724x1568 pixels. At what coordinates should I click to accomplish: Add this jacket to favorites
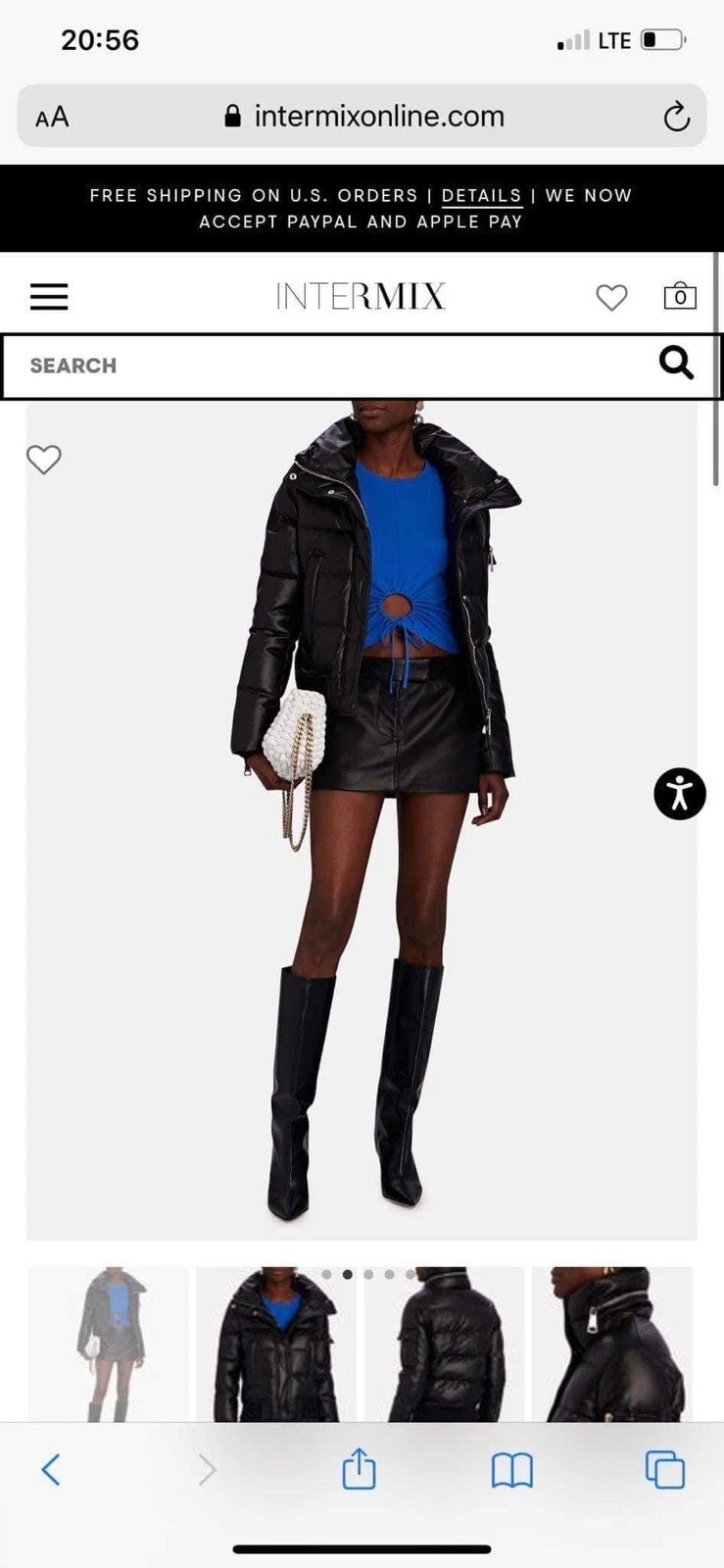[x=43, y=459]
